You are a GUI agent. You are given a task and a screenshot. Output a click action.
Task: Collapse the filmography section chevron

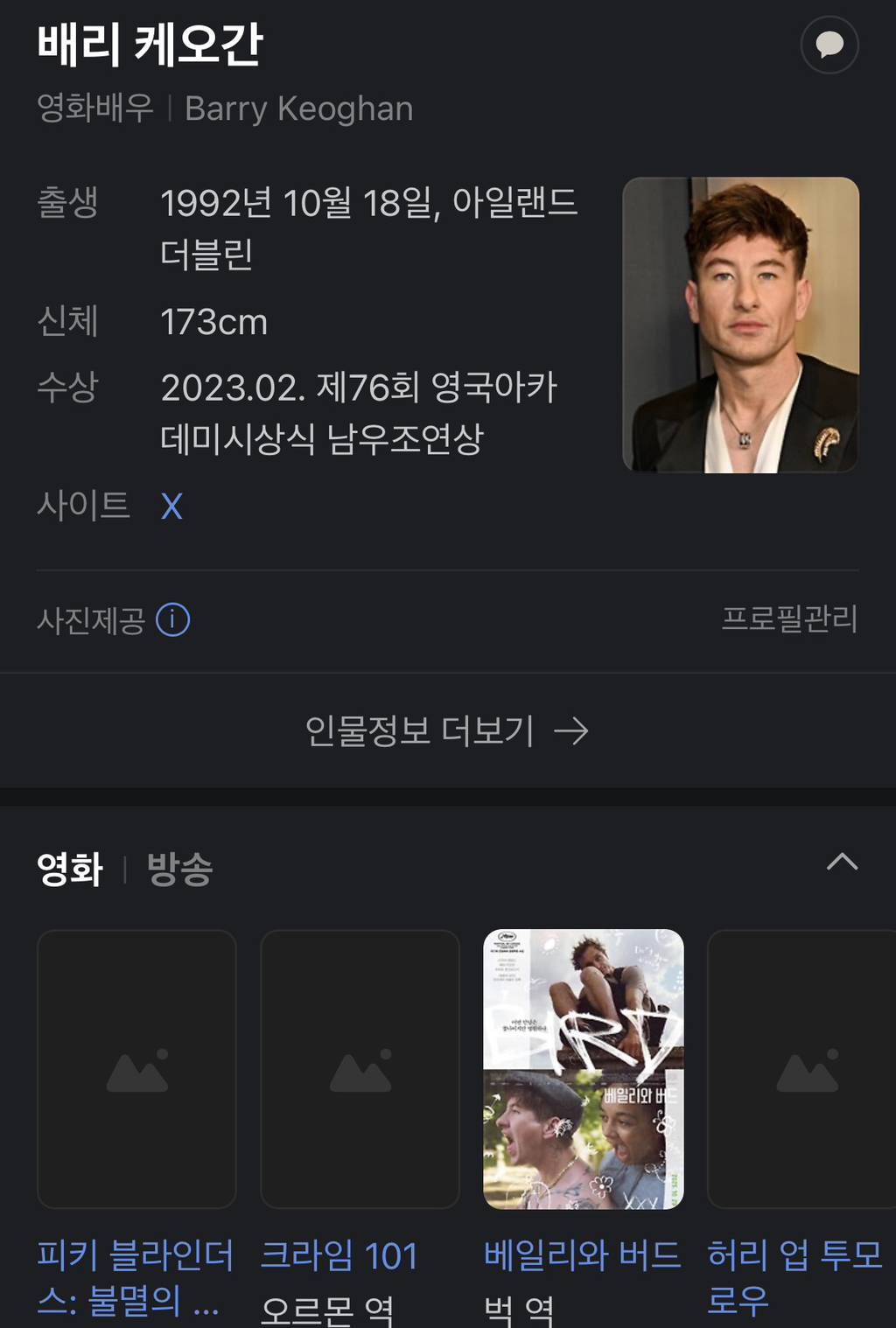coord(842,862)
